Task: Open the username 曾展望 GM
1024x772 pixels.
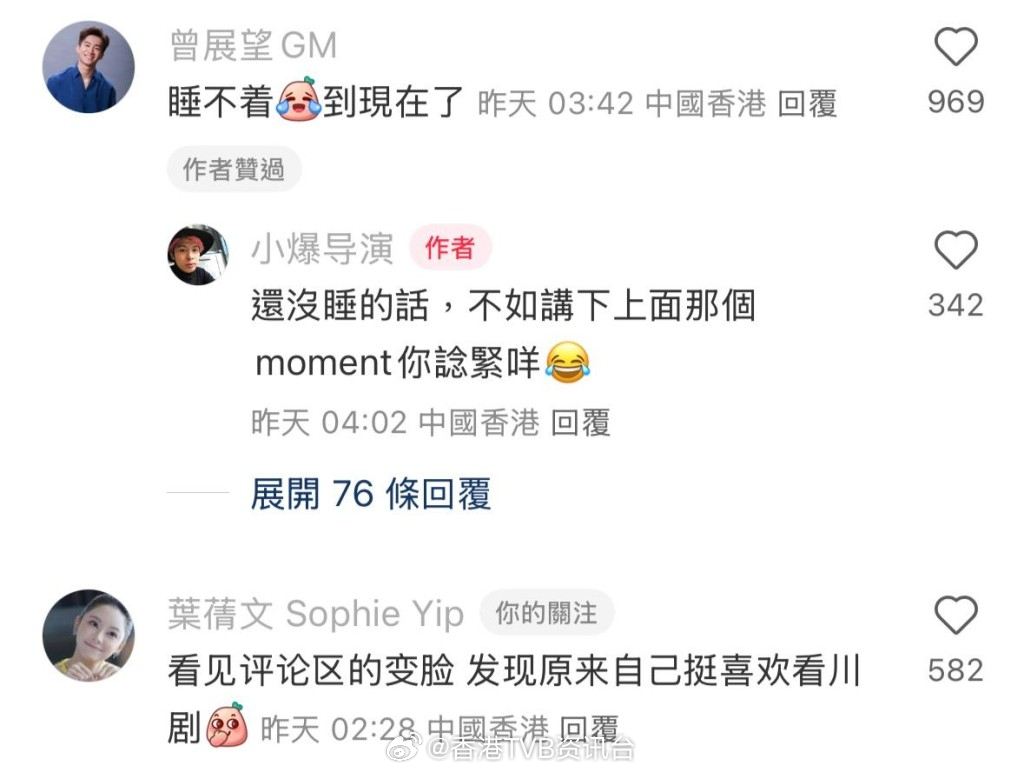Action: (x=252, y=46)
